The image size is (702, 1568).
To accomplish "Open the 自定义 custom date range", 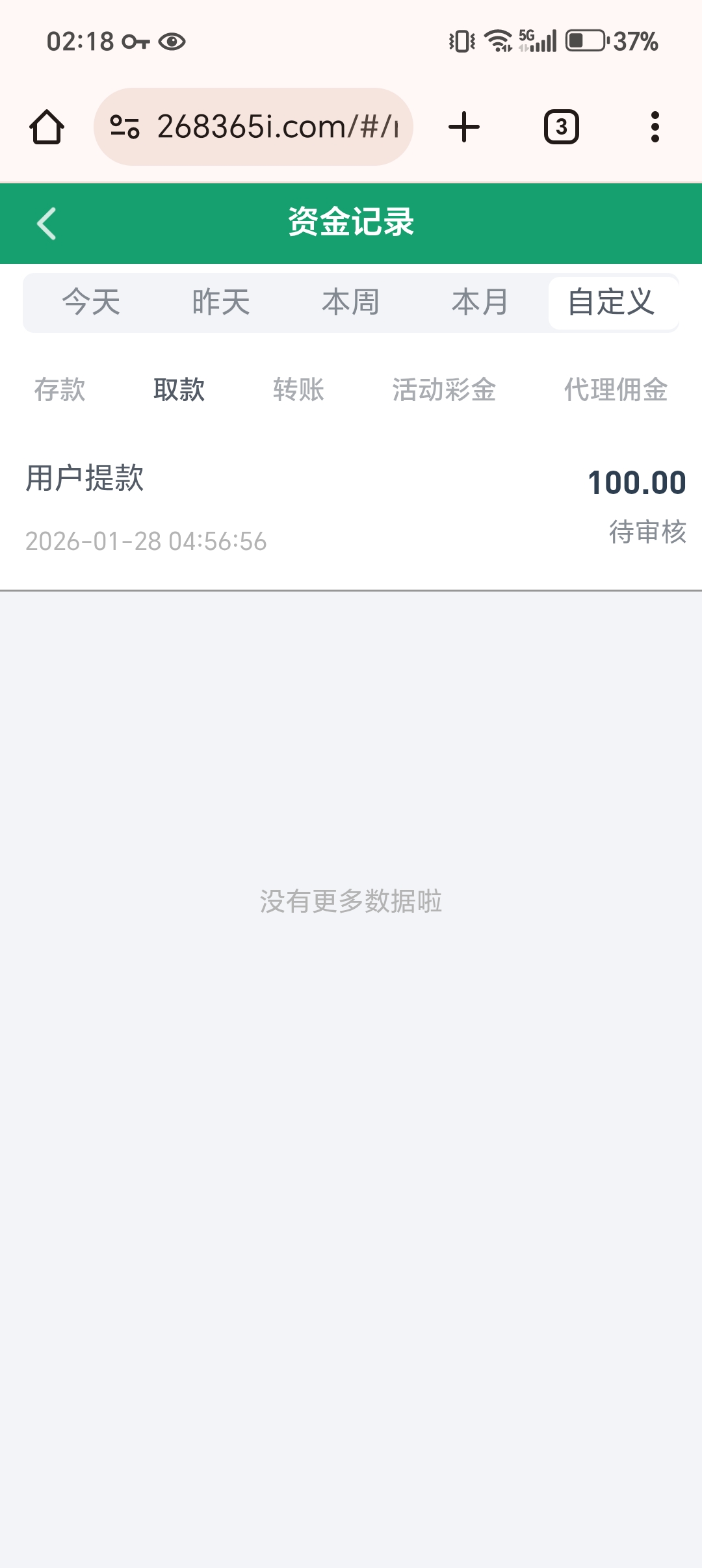I will [x=612, y=302].
